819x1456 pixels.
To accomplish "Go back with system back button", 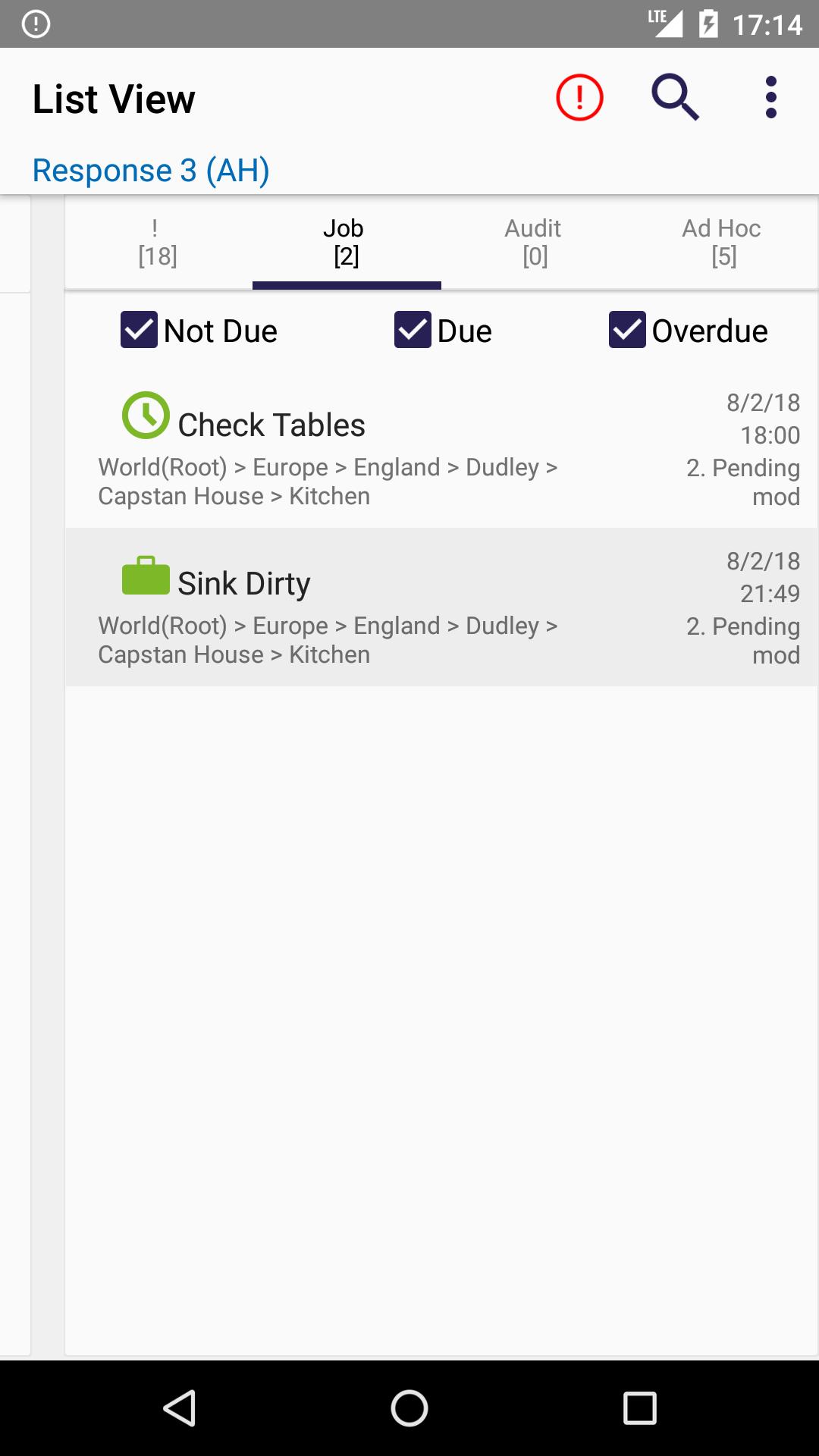I will pyautogui.click(x=180, y=1408).
